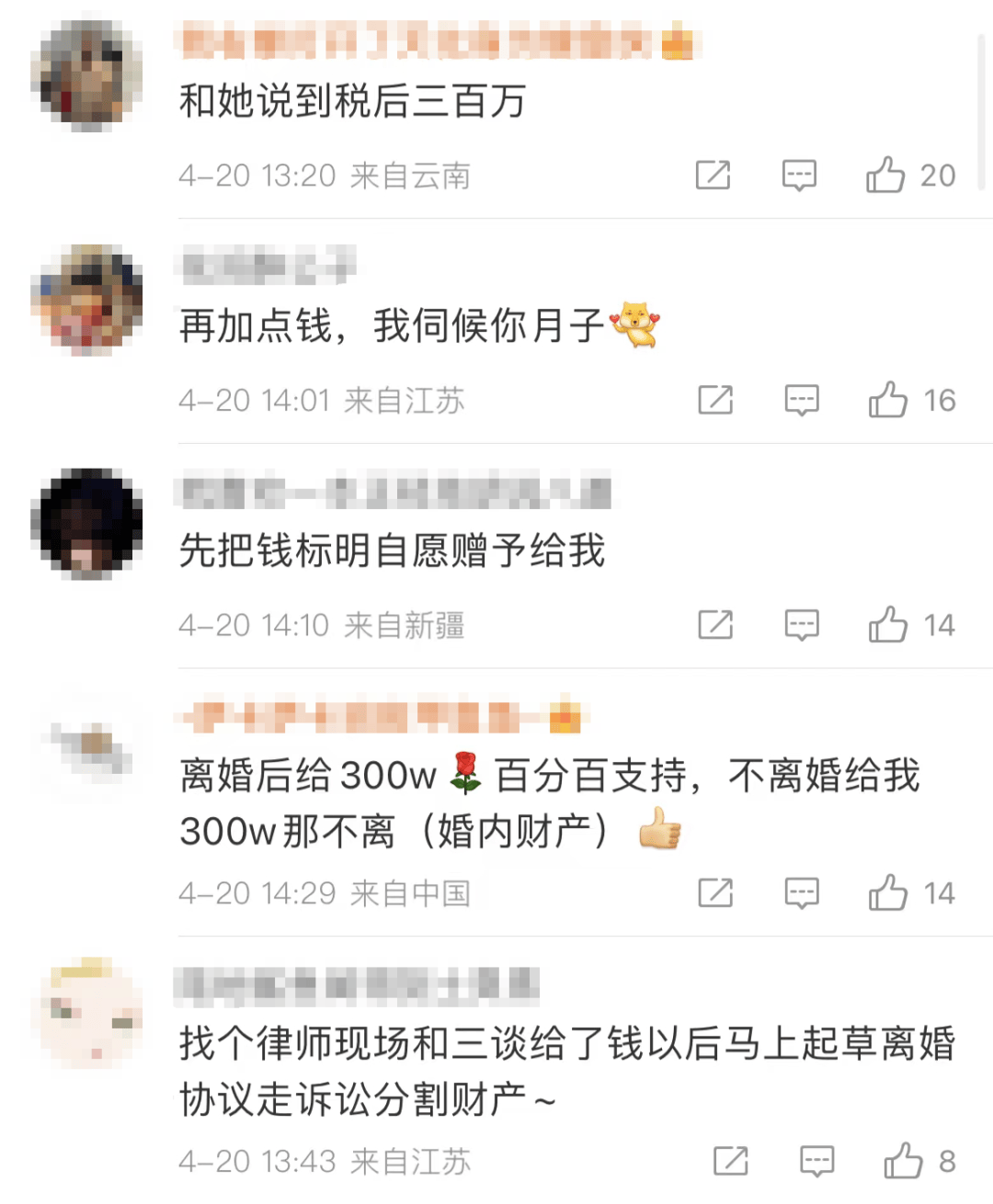Share the comment from 新疆

pos(715,625)
